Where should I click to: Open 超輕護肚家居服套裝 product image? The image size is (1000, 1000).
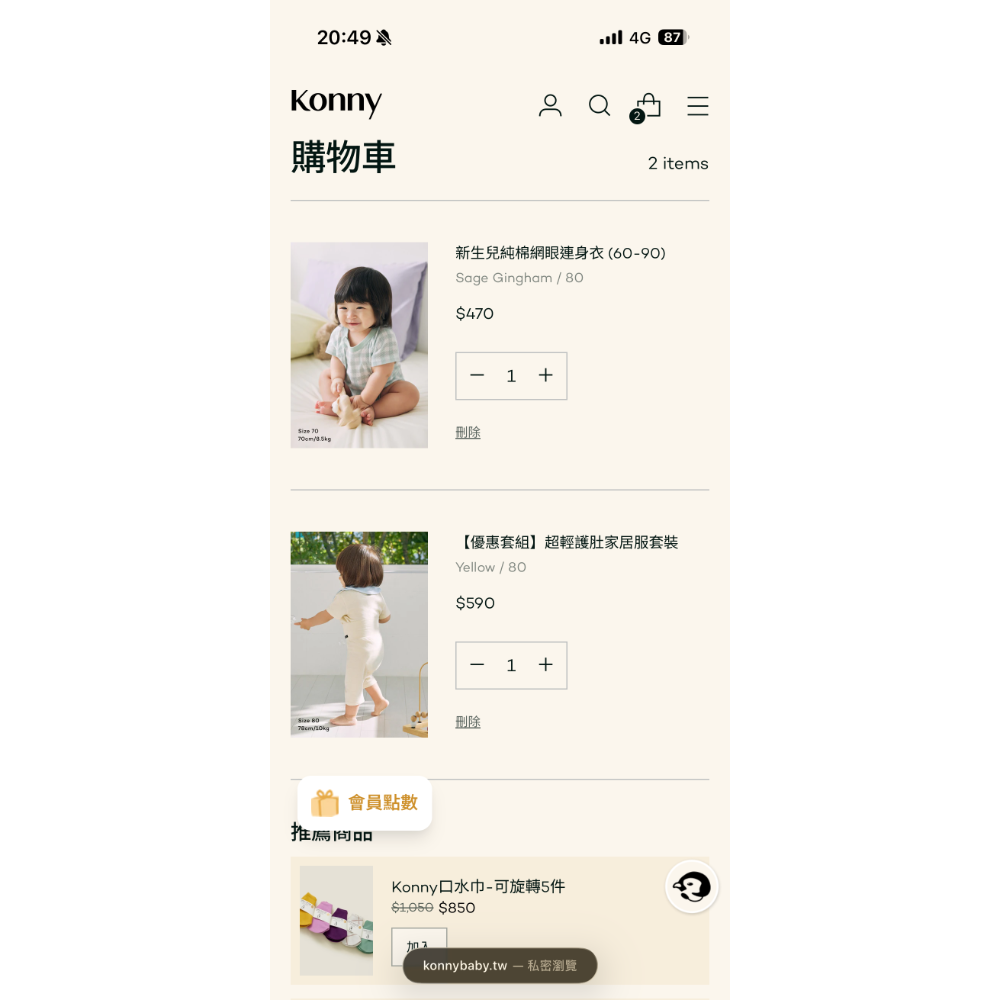[x=359, y=634]
